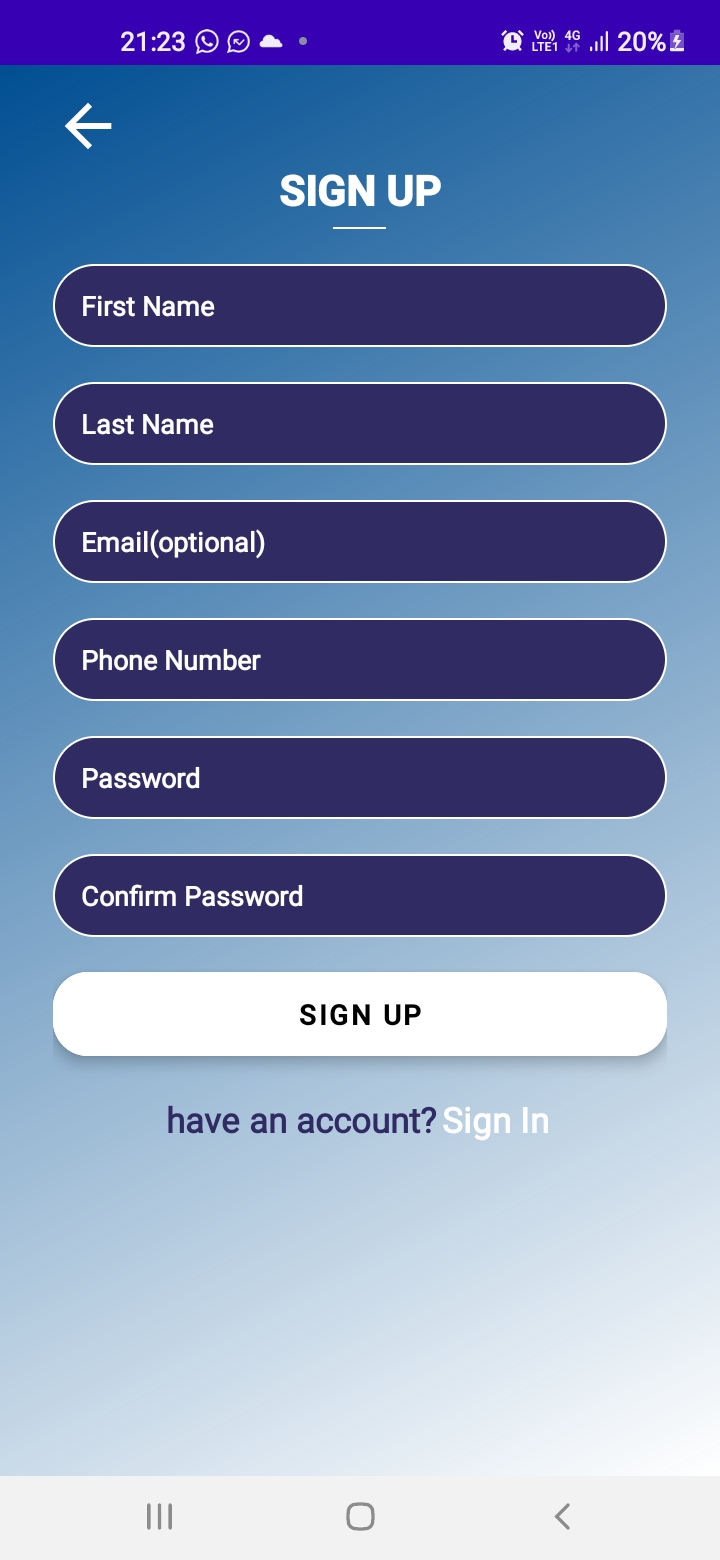Tap the back arrow at top left

tap(88, 125)
